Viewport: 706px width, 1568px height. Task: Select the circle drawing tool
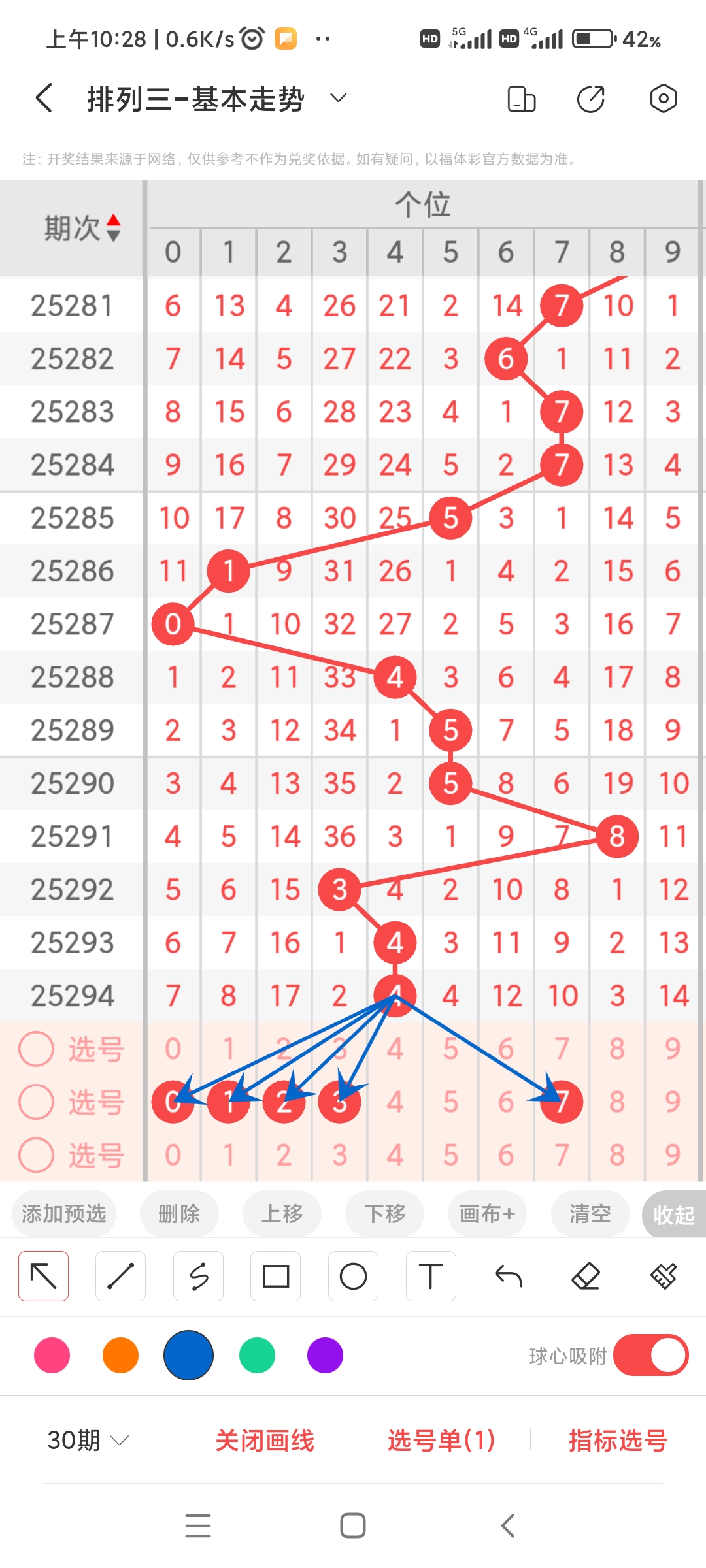[353, 1275]
